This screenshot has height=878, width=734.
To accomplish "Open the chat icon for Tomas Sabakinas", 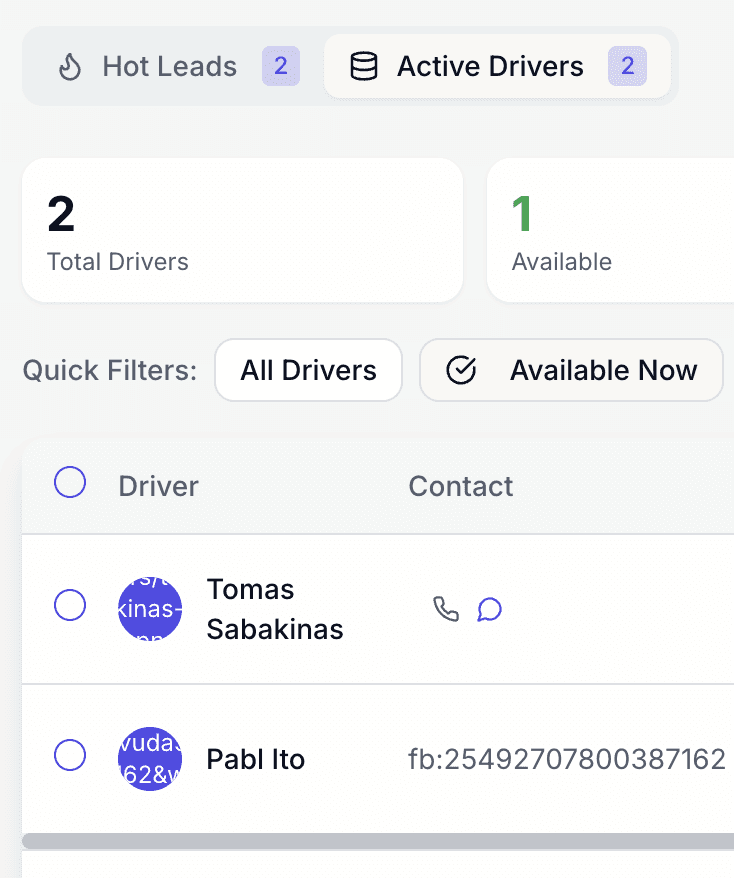I will click(x=489, y=609).
